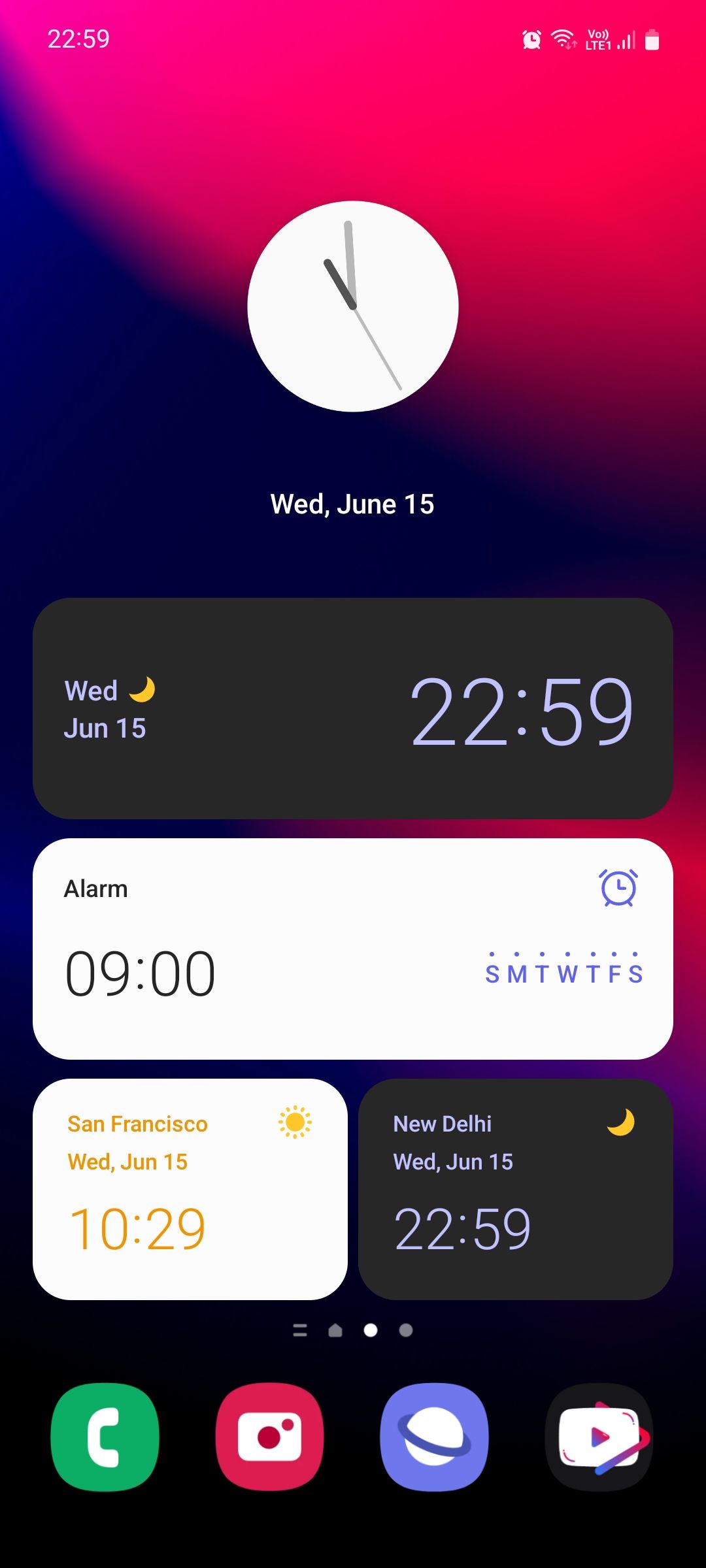Switch to the rightmost home screen page

[x=406, y=1330]
